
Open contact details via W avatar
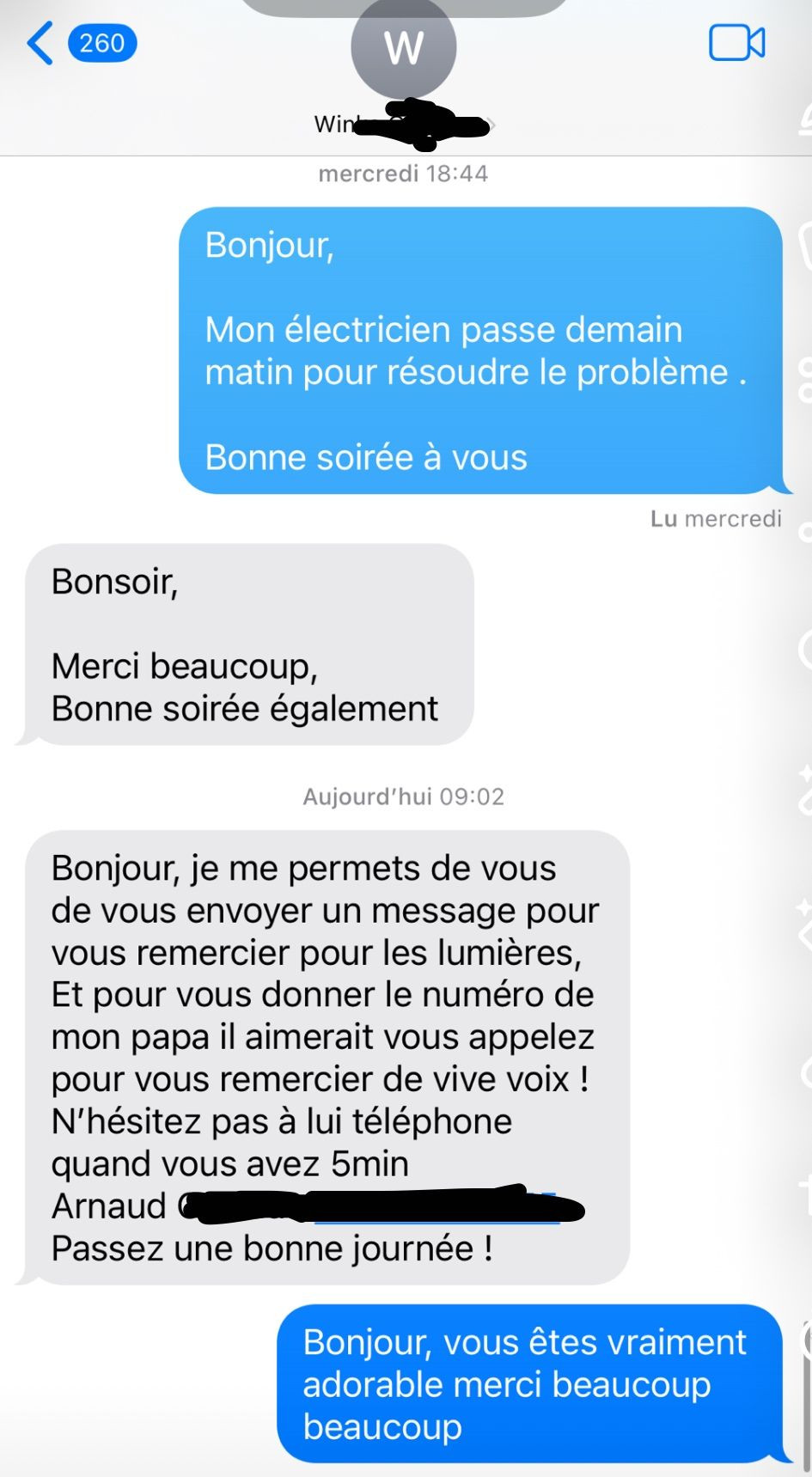tap(403, 48)
